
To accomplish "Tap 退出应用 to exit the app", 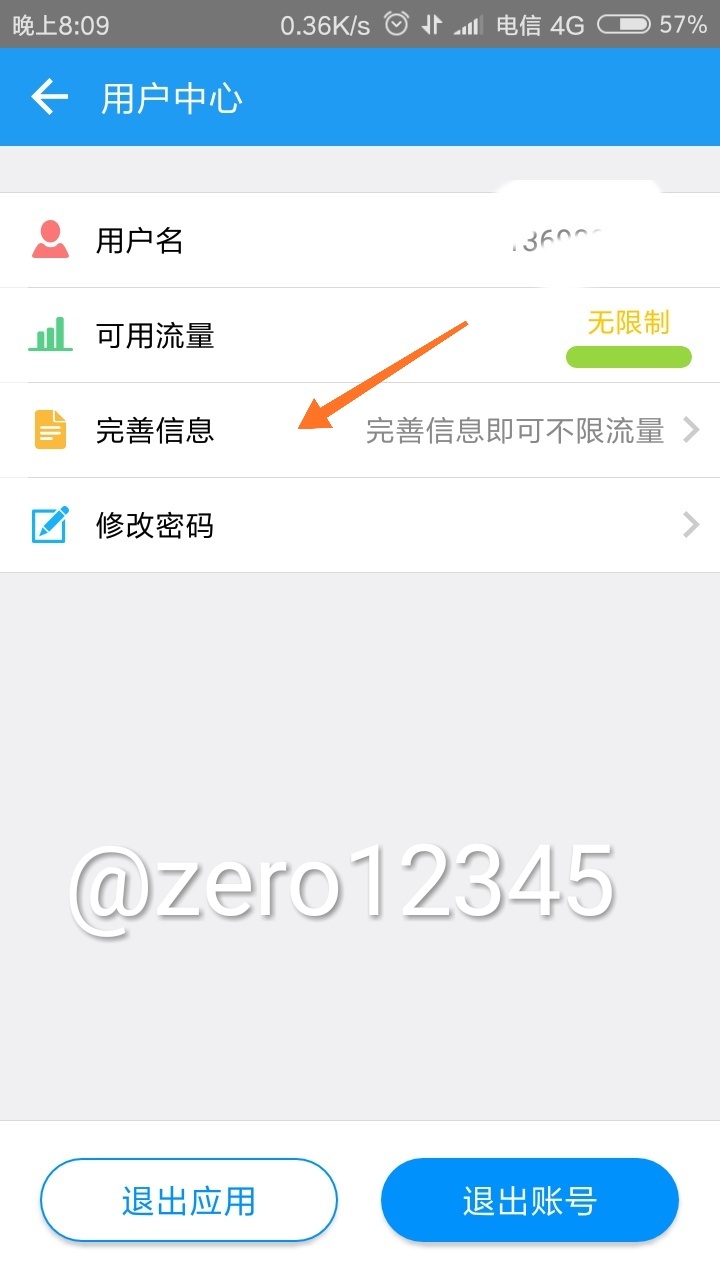I will (x=189, y=1200).
